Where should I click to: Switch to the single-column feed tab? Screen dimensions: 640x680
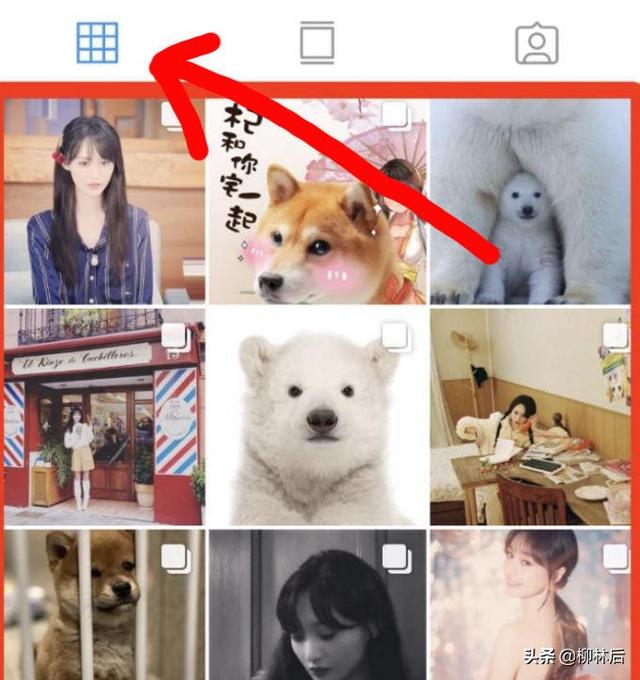click(x=317, y=43)
